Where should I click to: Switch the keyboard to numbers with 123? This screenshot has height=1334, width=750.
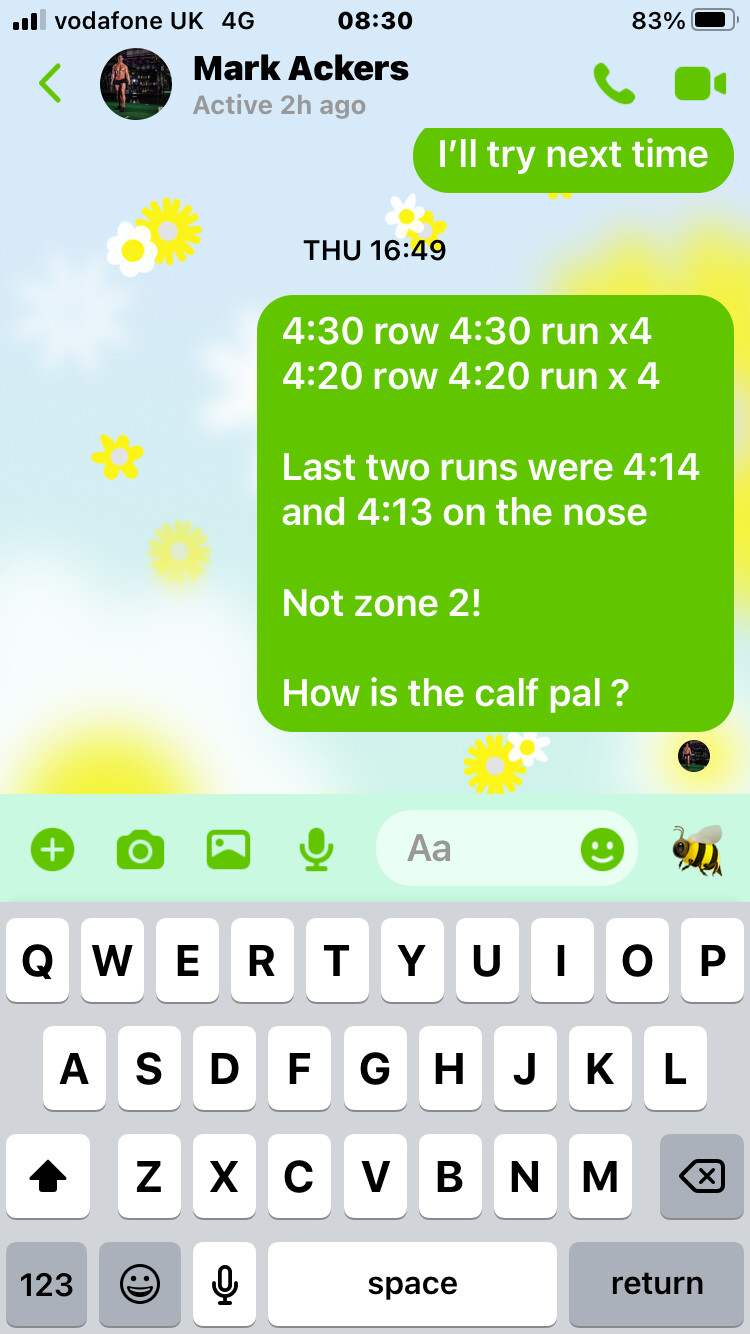coord(47,1285)
